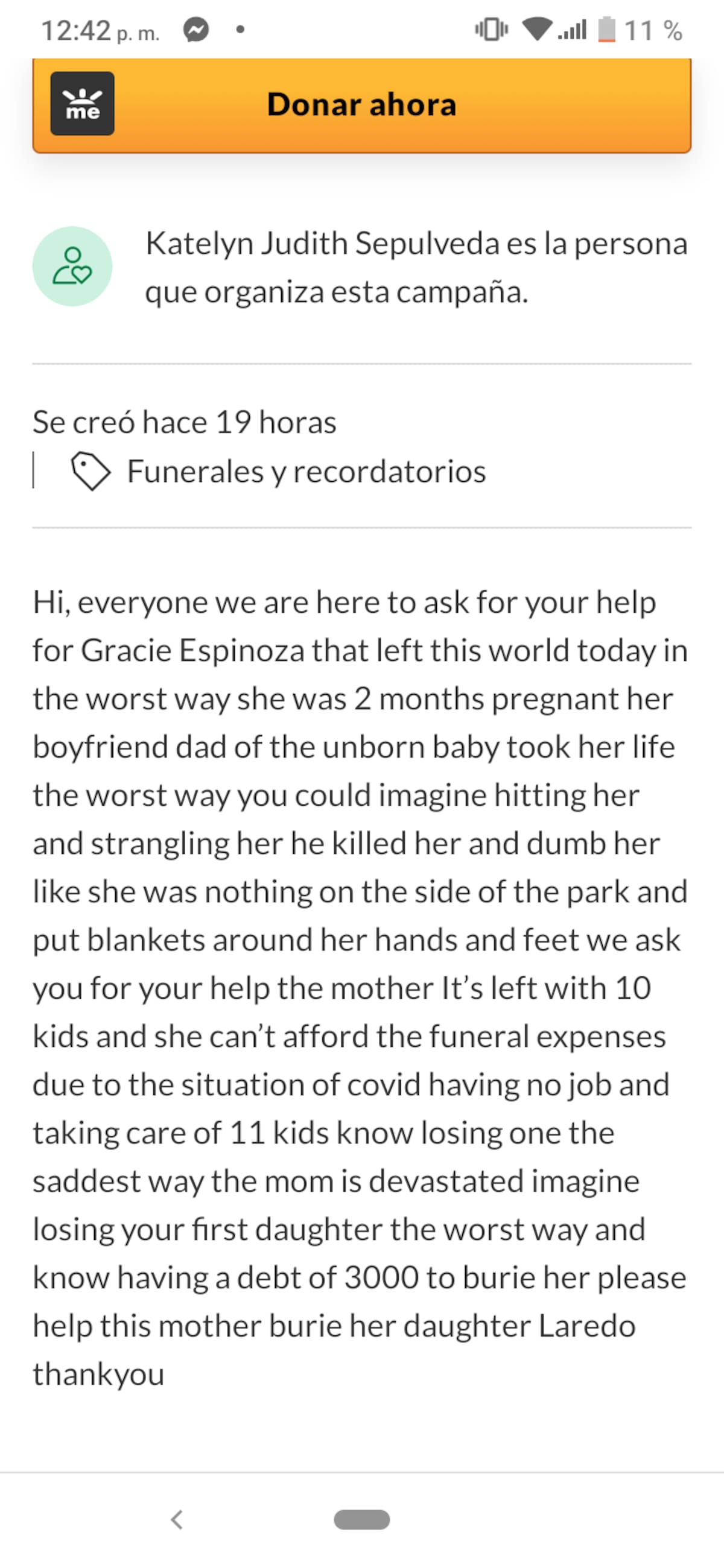Go back with the system back arrow
Image resolution: width=724 pixels, height=1568 pixels.
(177, 1520)
